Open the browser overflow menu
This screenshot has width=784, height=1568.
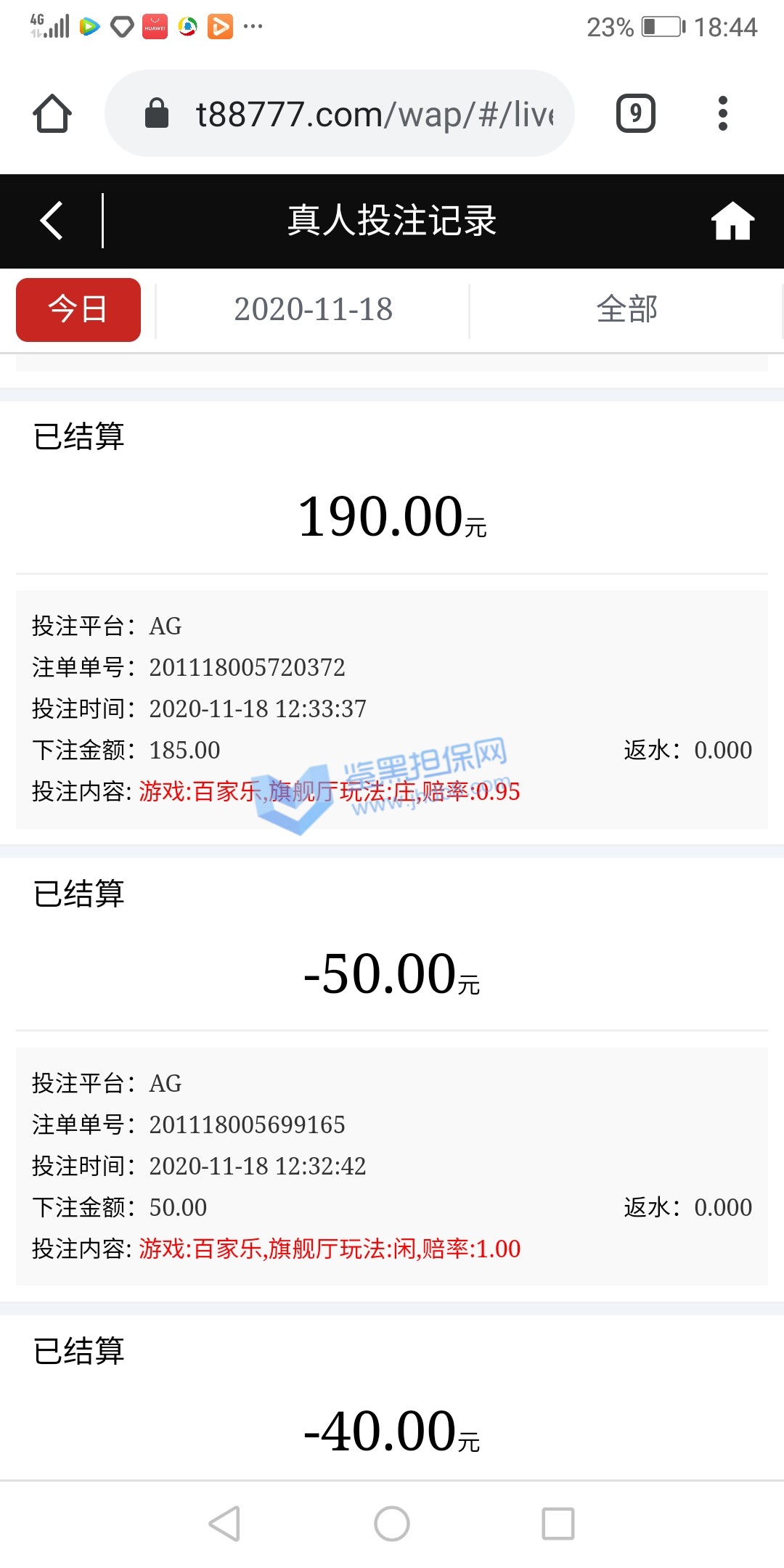722,114
